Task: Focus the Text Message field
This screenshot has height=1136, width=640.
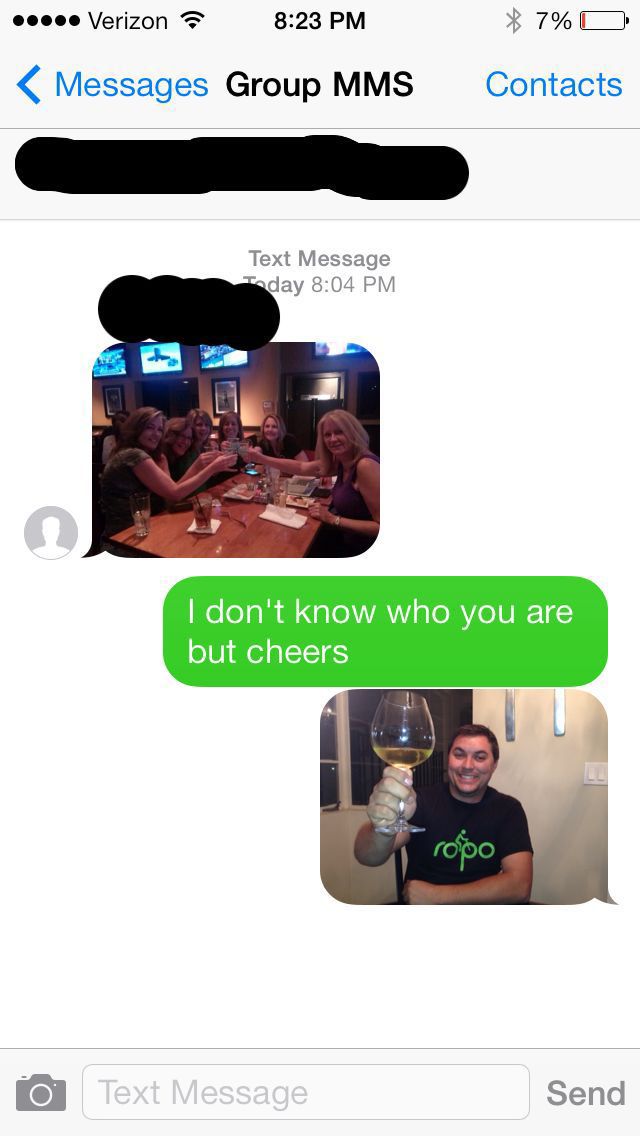Action: coord(305,1092)
